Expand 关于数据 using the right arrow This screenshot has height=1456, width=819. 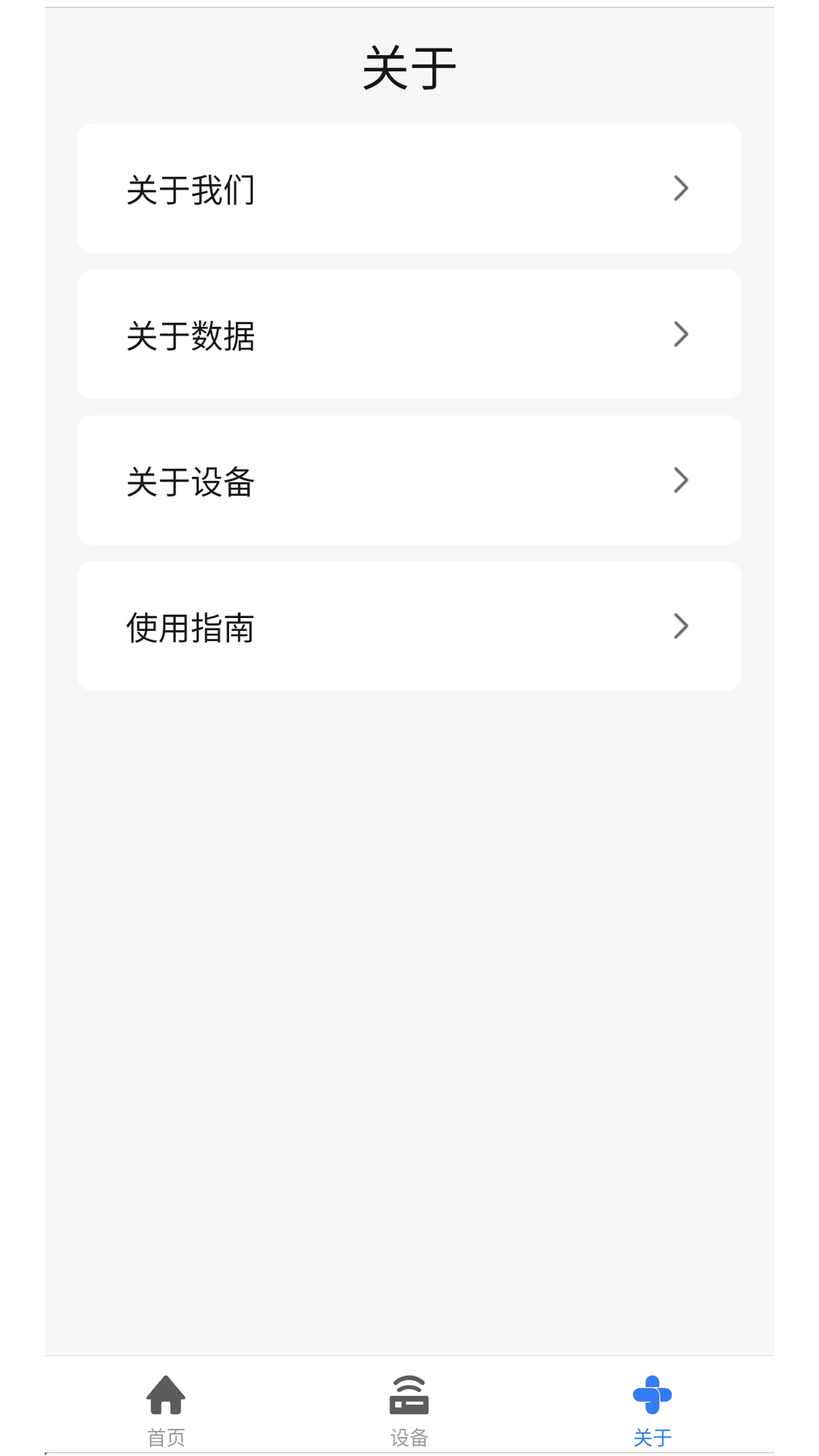coord(682,334)
